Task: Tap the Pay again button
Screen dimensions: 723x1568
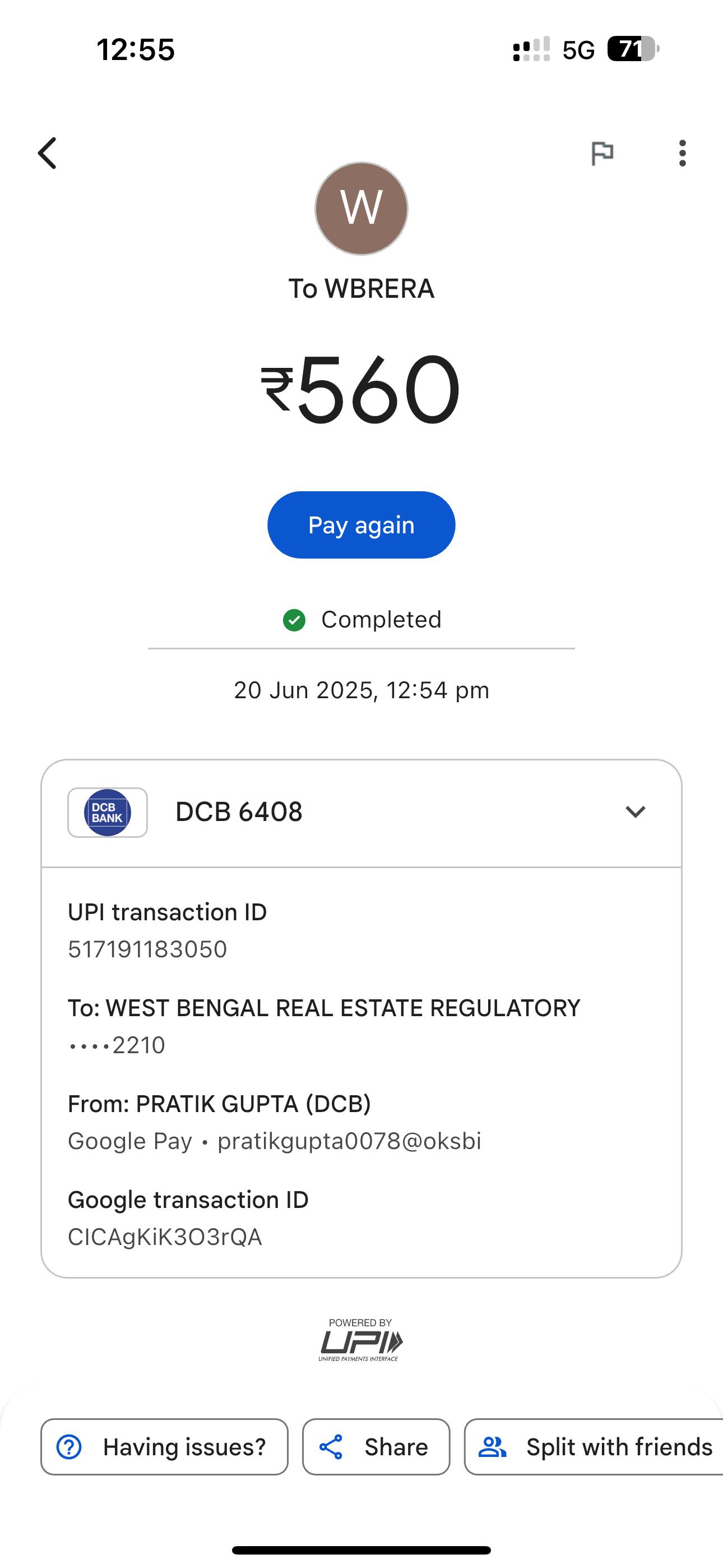Action: pyautogui.click(x=361, y=525)
